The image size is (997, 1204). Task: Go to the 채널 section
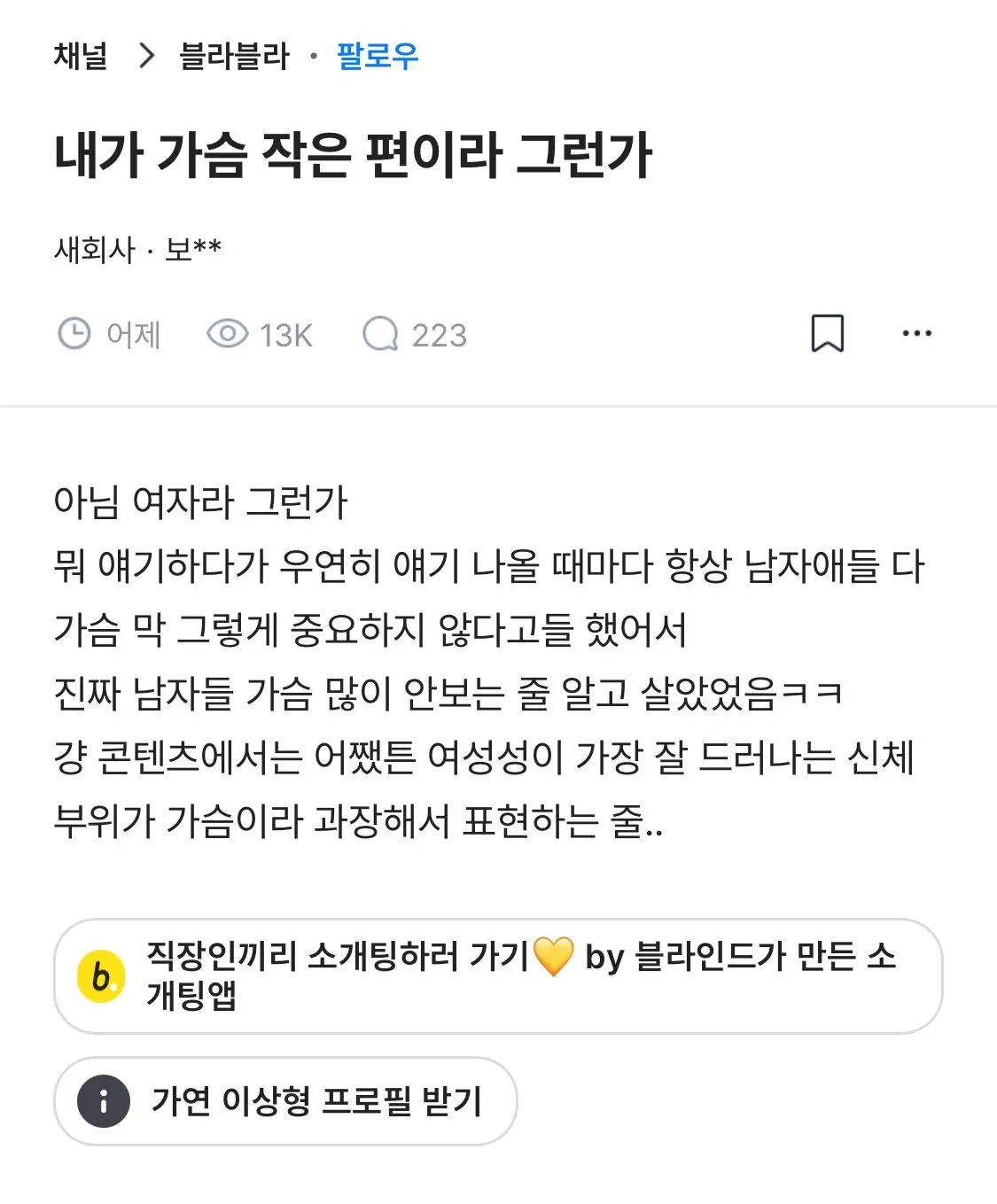click(81, 57)
